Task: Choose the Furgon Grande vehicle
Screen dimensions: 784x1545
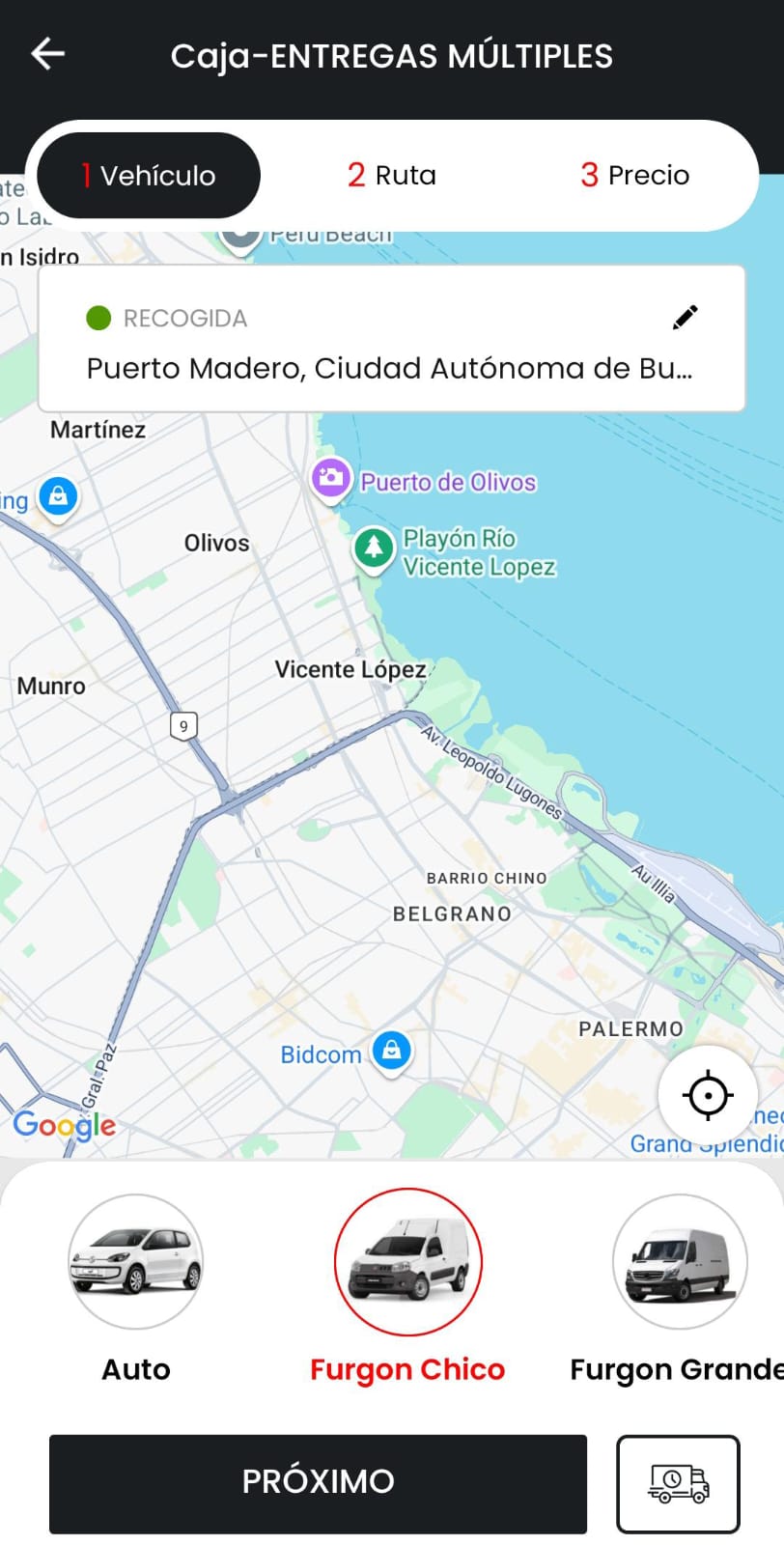Action: pyautogui.click(x=680, y=1263)
